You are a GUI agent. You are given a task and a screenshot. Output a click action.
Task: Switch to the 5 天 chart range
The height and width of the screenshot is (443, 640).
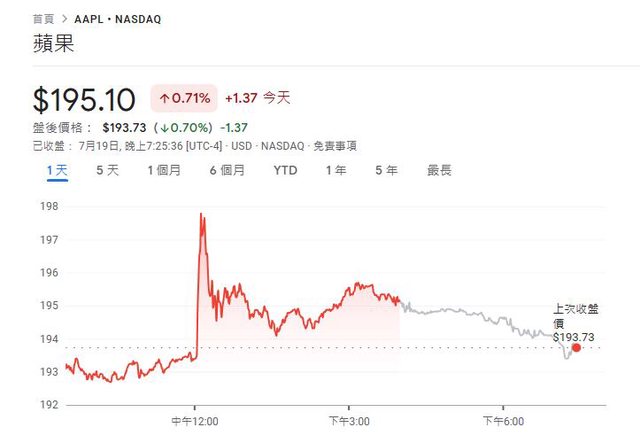coord(107,171)
